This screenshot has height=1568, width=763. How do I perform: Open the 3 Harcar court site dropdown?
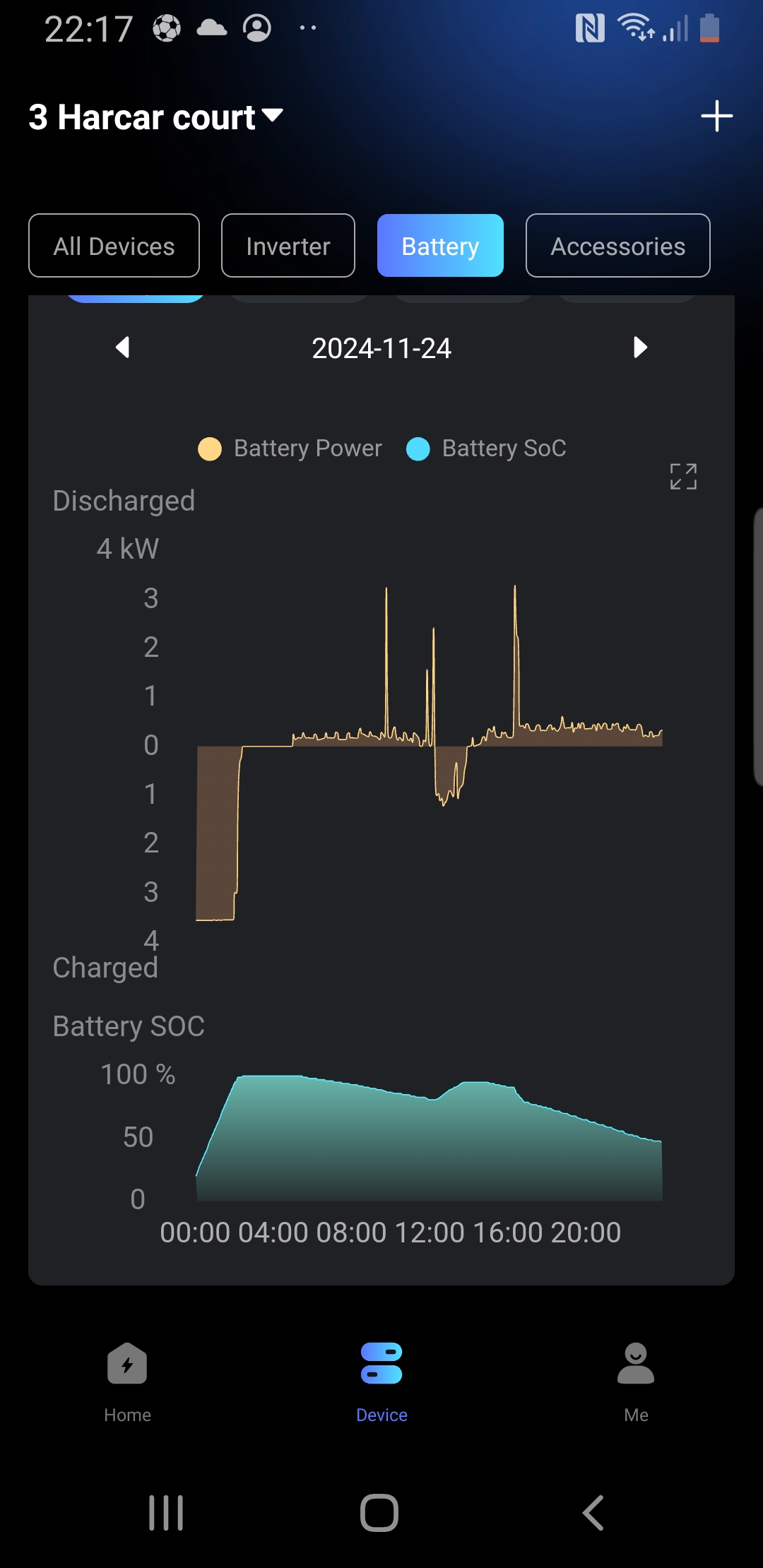(x=155, y=117)
